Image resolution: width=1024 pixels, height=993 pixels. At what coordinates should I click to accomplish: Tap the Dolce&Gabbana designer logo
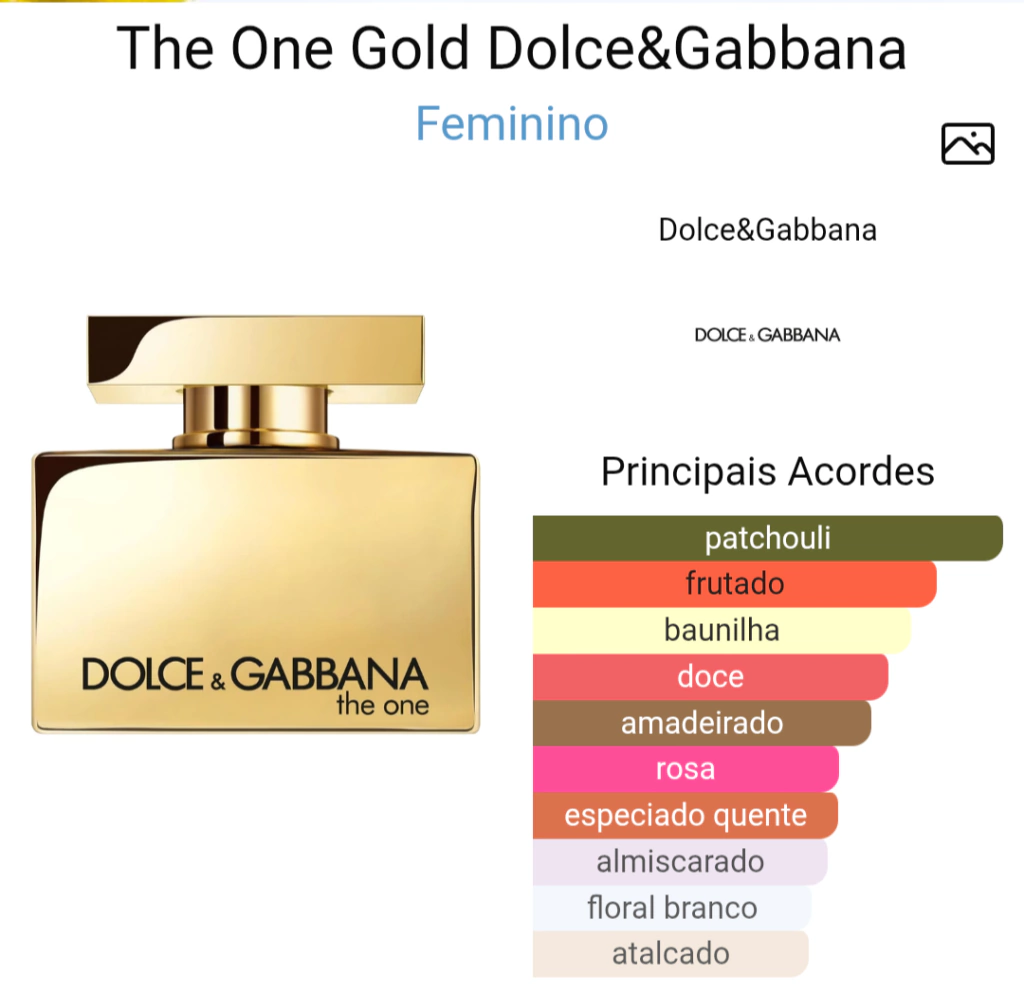tap(767, 335)
